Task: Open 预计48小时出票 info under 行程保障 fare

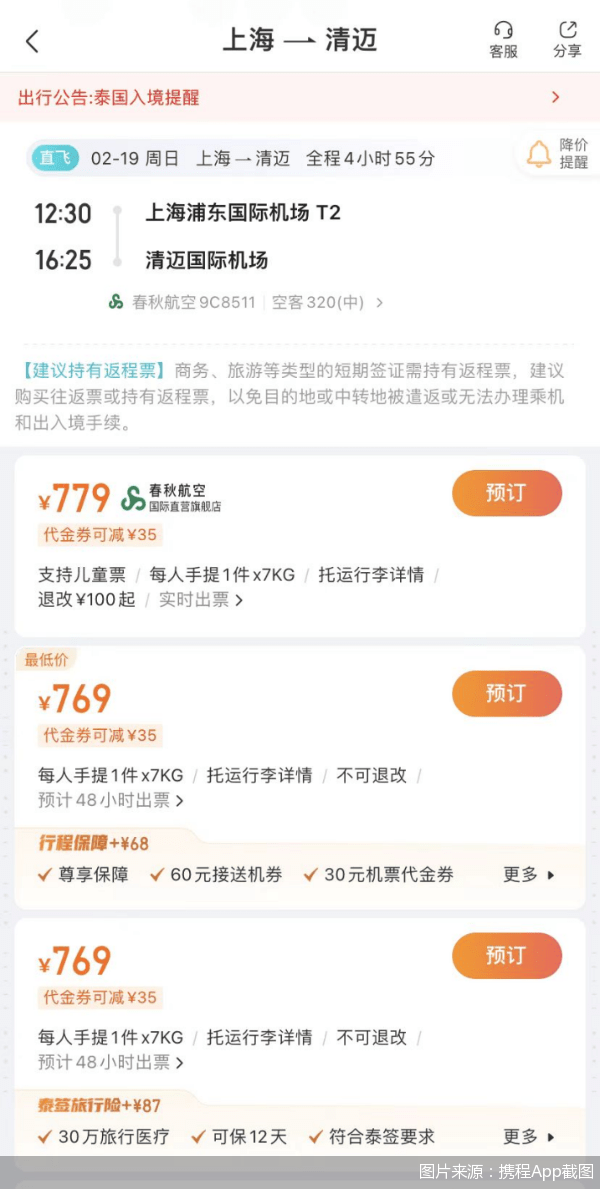Action: coord(110,800)
